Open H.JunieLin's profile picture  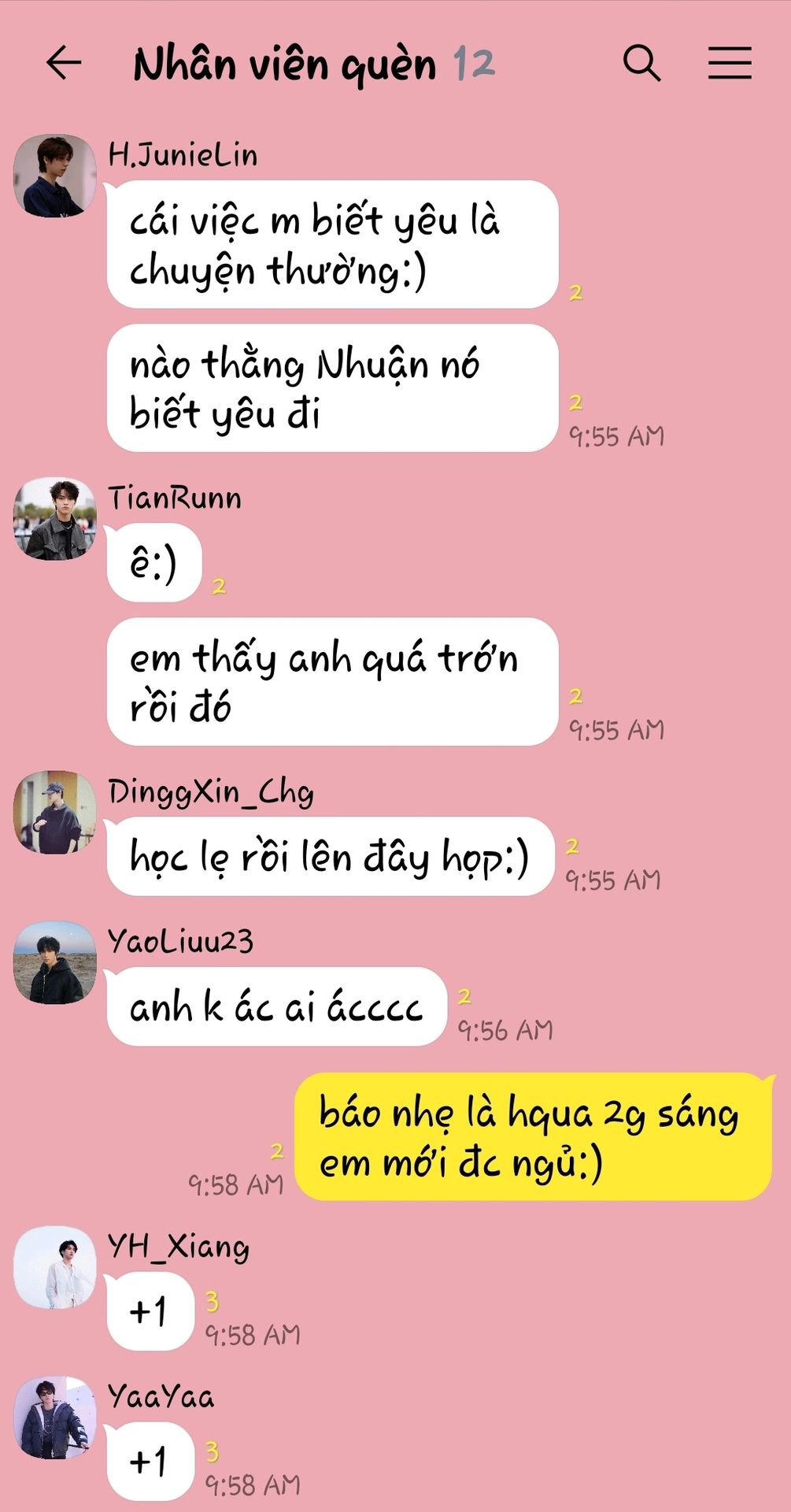pyautogui.click(x=54, y=175)
